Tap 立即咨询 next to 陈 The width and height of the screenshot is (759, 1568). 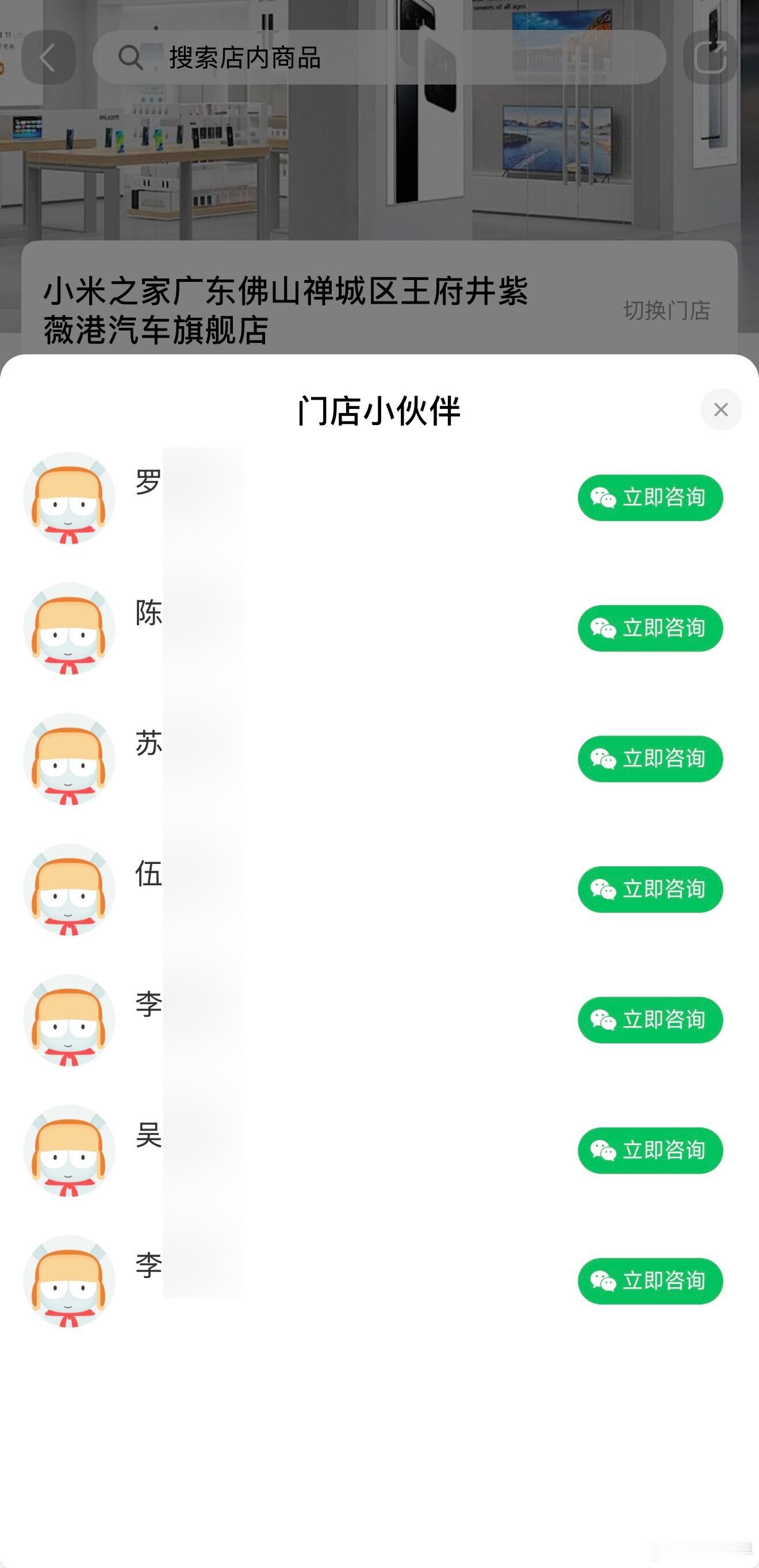tap(650, 628)
